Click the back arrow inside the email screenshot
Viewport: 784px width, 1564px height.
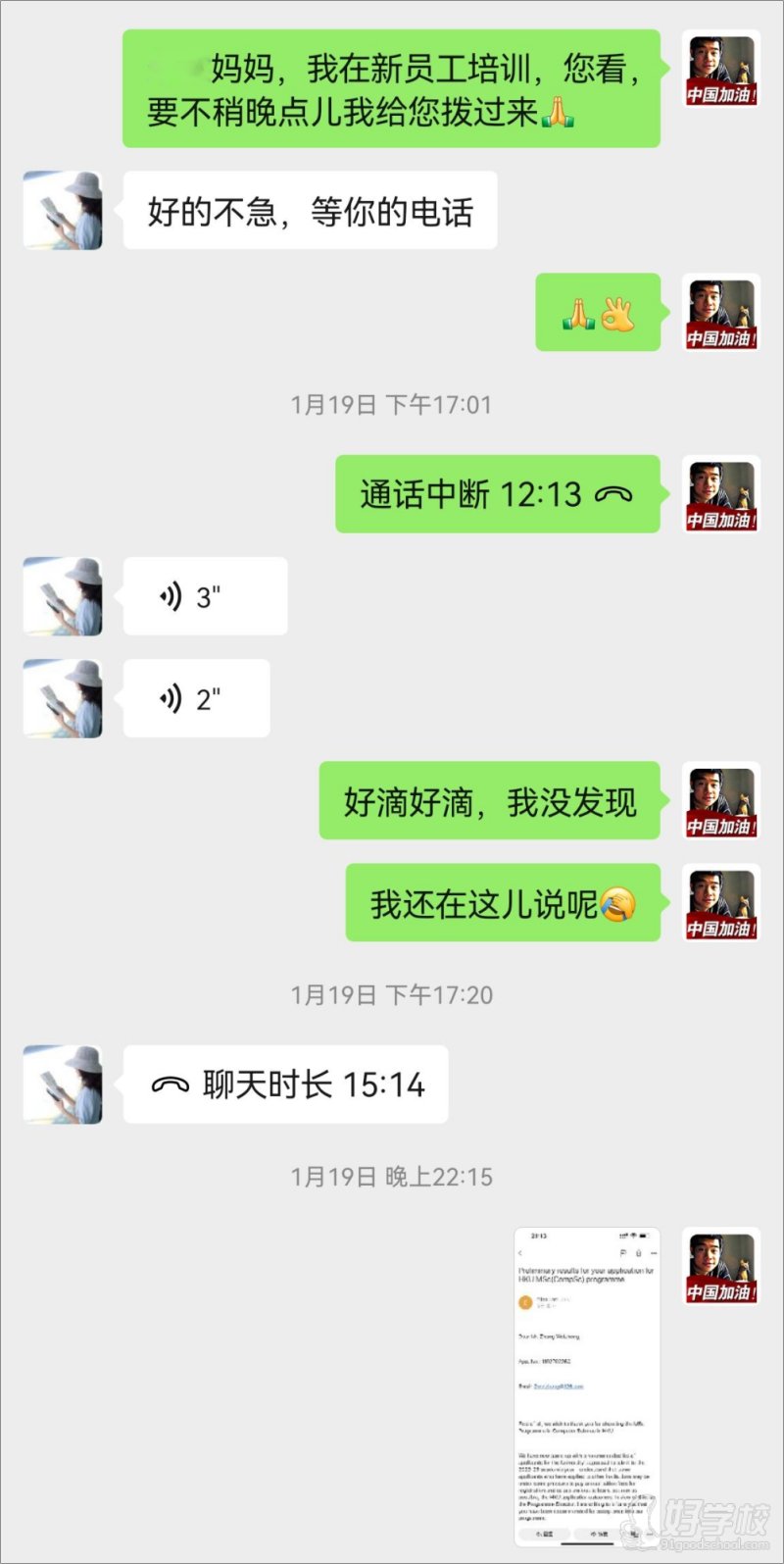(520, 1252)
